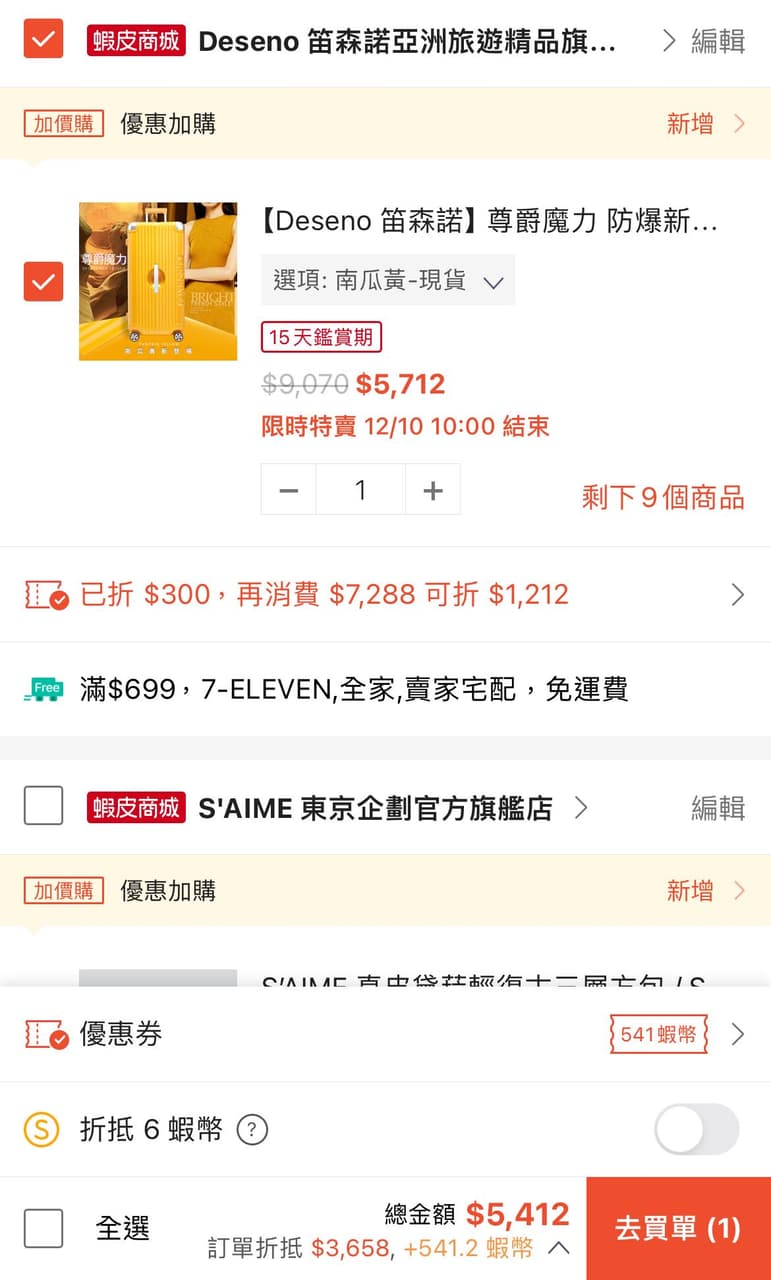Click the plus to increase luggage quantity

click(x=432, y=489)
